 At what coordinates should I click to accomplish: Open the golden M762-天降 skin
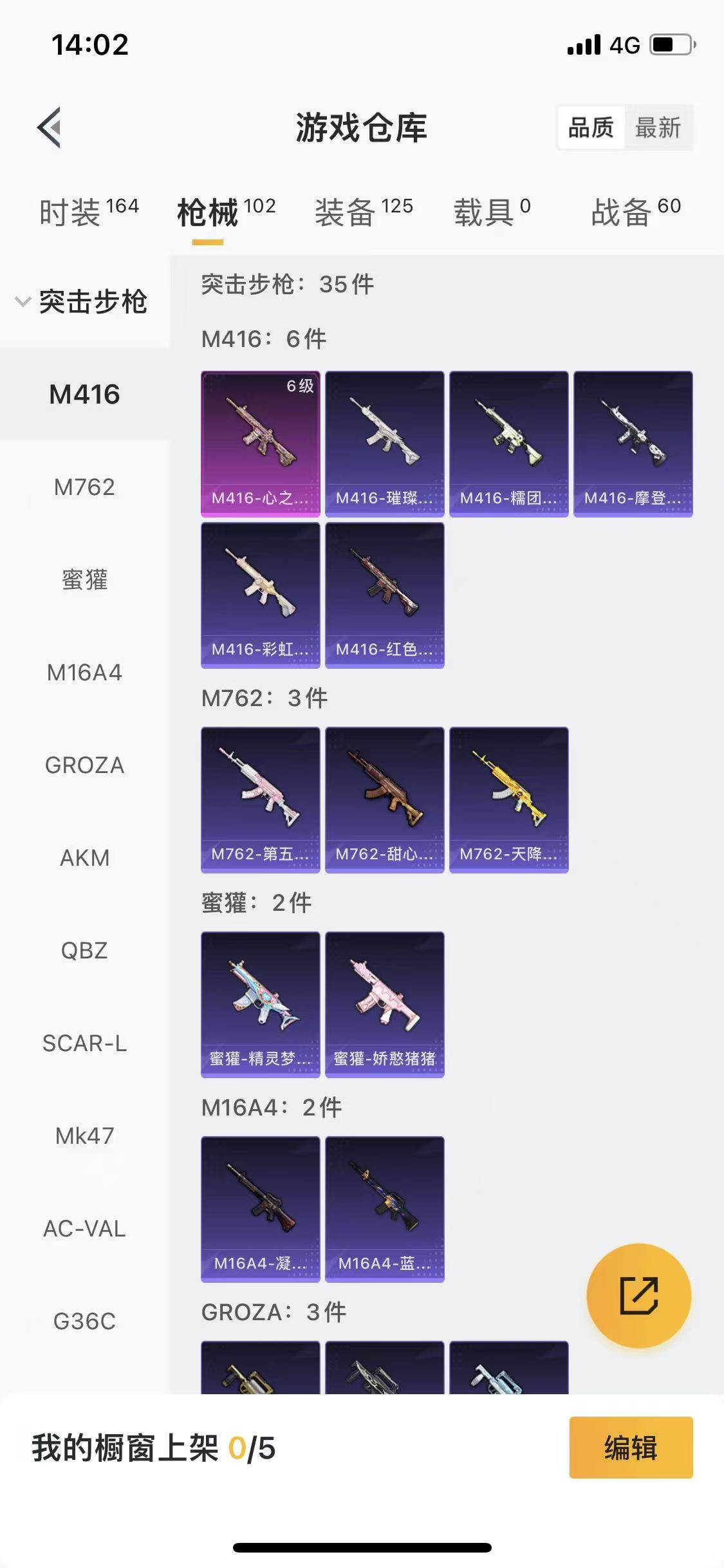coord(508,799)
